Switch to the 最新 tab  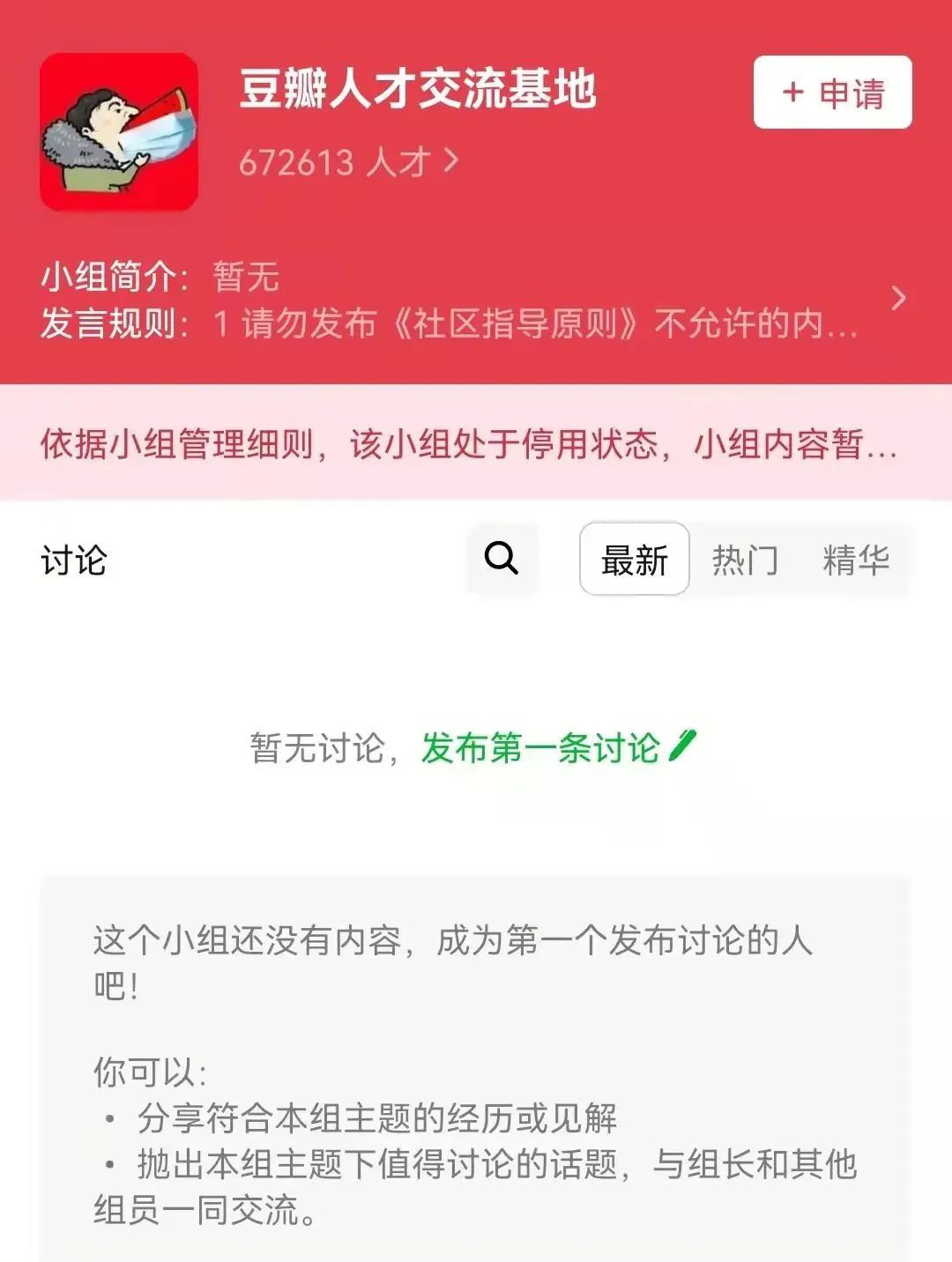pos(634,560)
